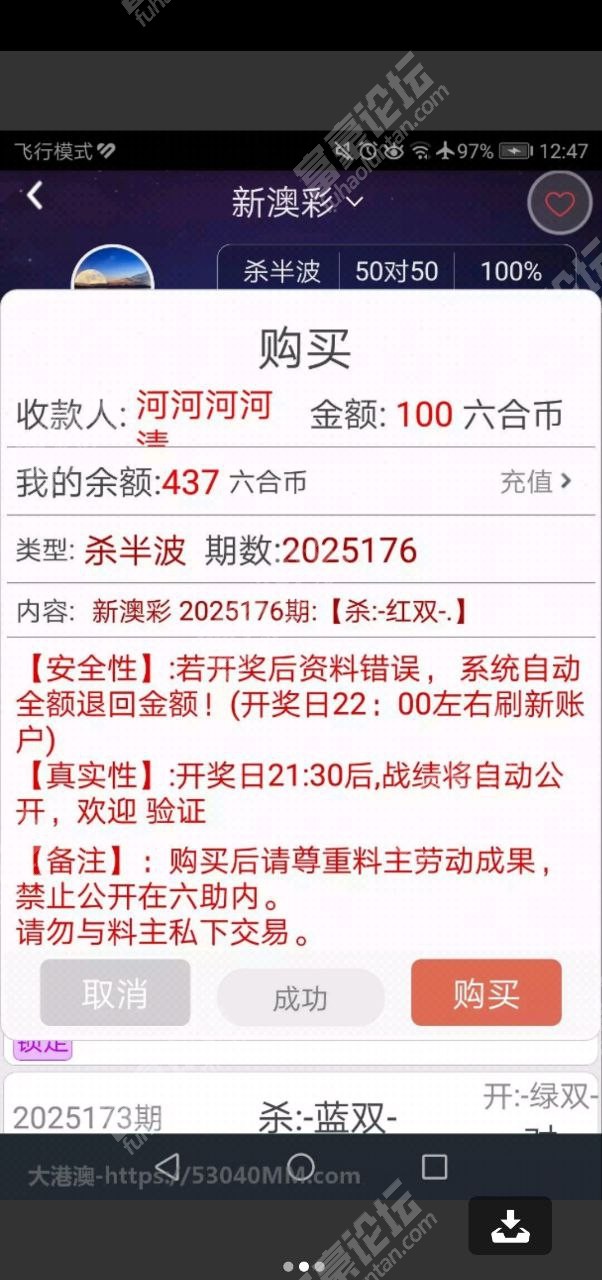602x1280 pixels.
Task: Tap the download icon at bottom right
Action: click(x=510, y=1225)
